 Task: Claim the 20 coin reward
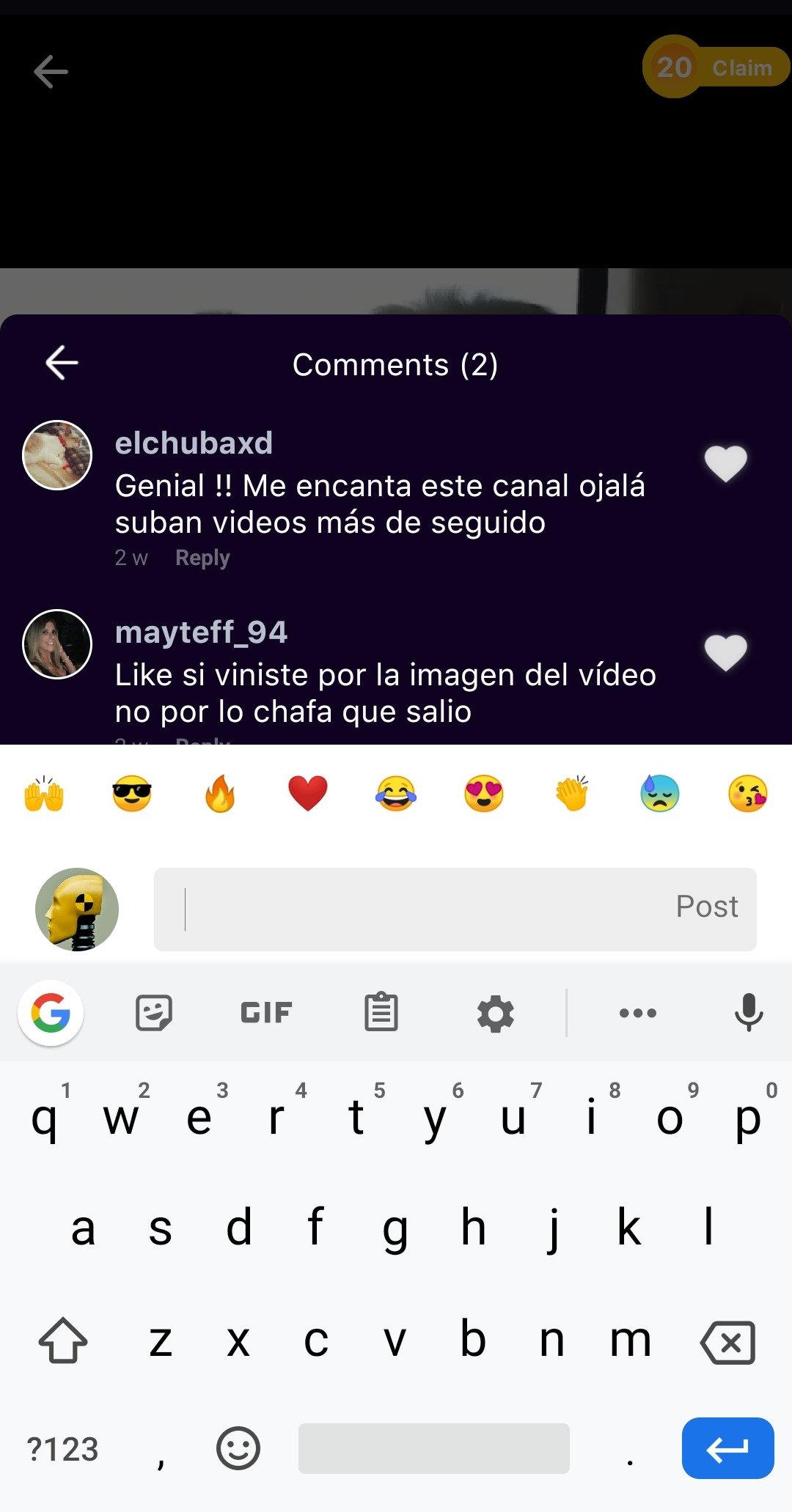click(x=716, y=67)
